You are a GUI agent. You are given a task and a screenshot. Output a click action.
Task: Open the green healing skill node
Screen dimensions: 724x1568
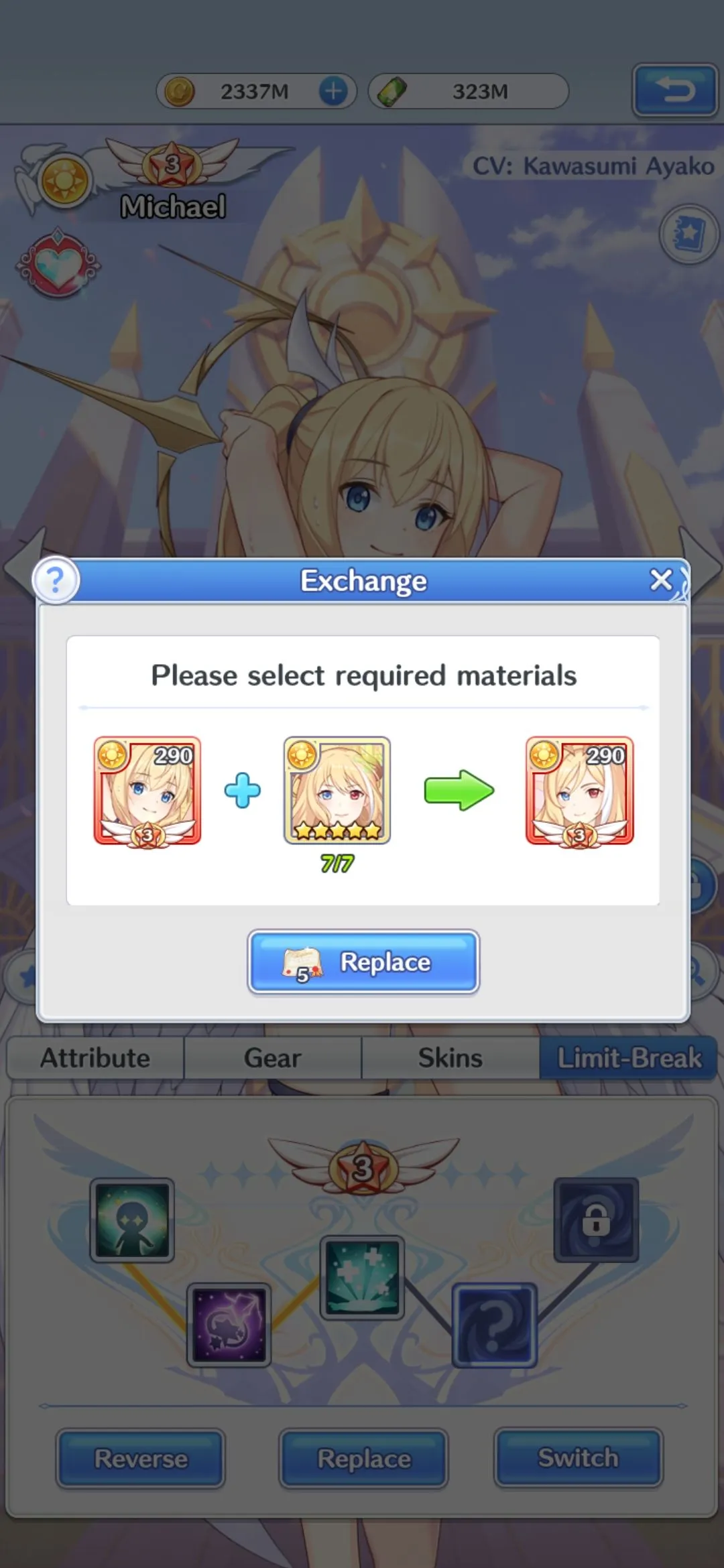[362, 1277]
